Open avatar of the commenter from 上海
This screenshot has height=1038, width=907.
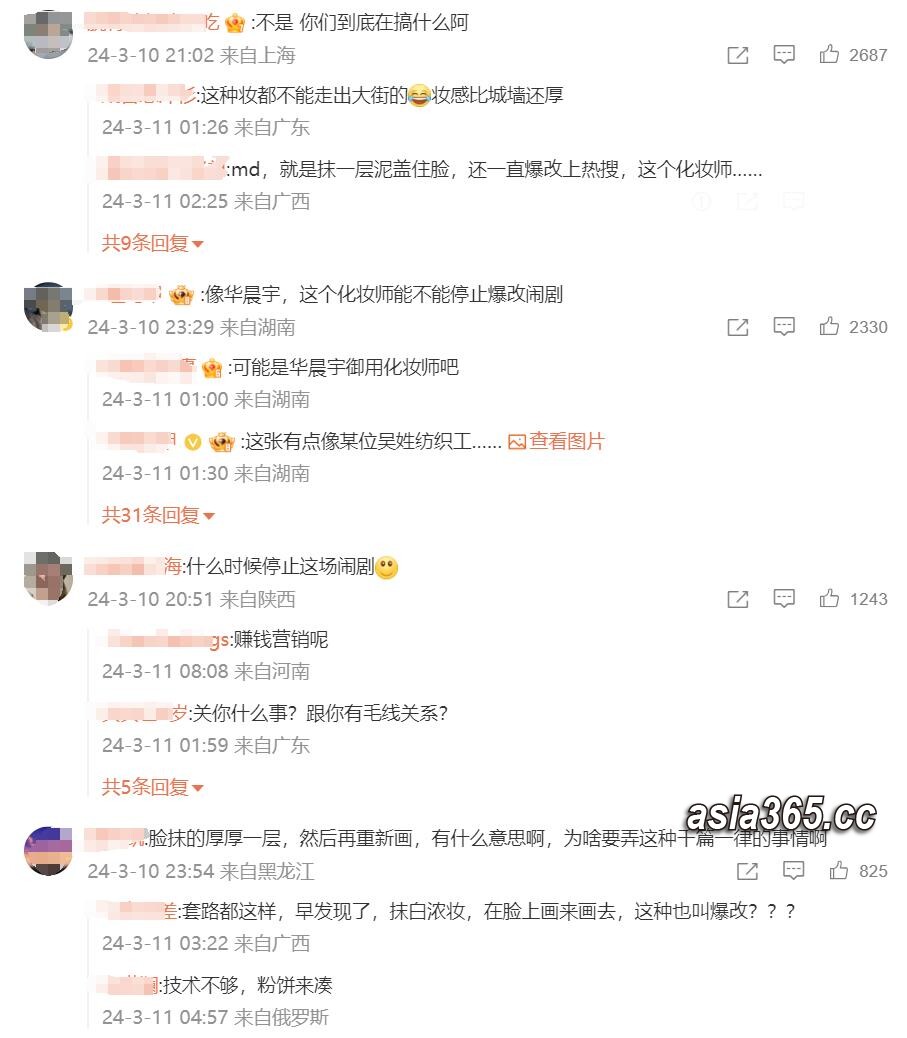[48, 35]
